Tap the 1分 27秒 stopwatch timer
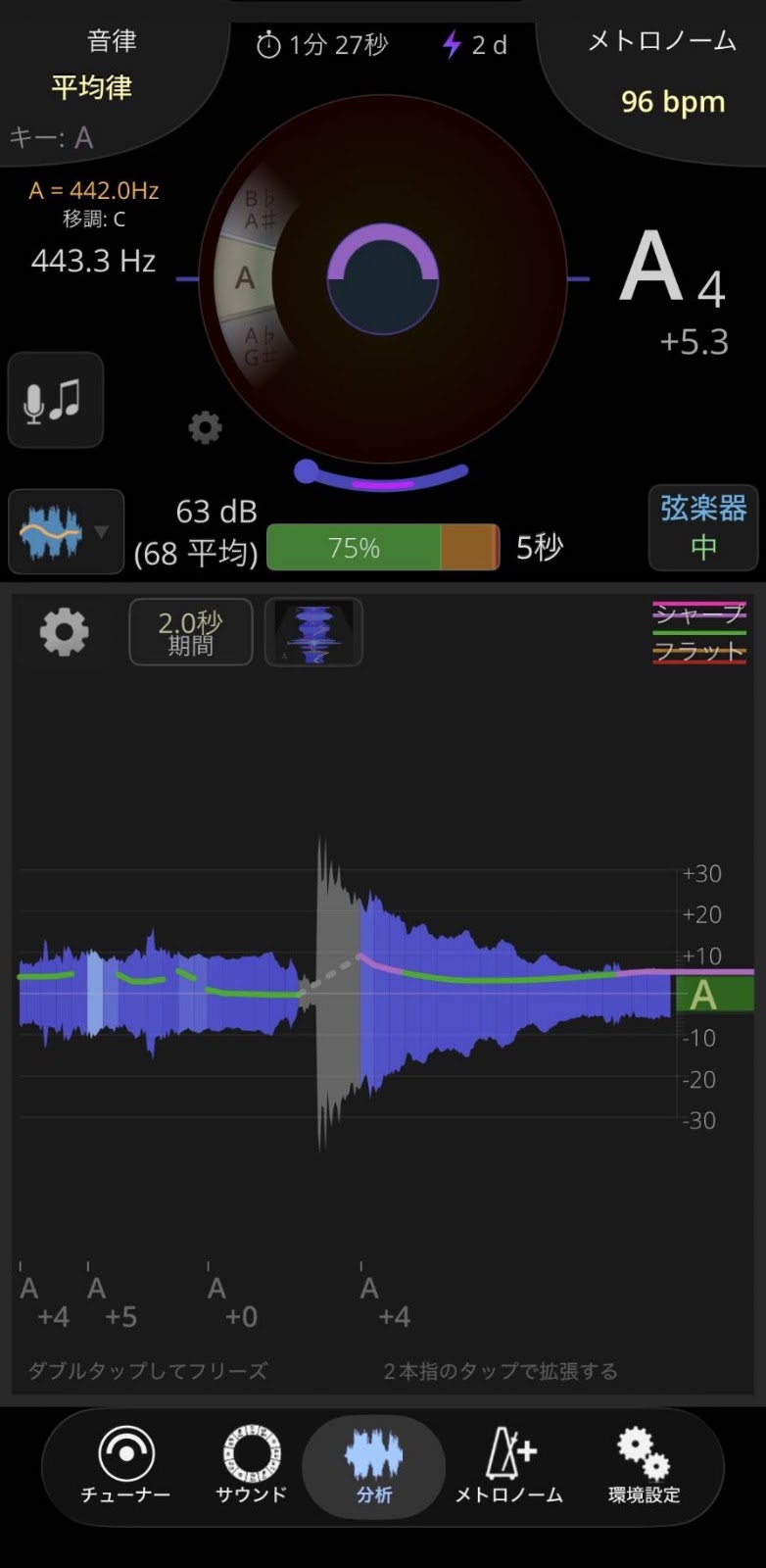Viewport: 766px width, 1568px height. pyautogui.click(x=322, y=45)
